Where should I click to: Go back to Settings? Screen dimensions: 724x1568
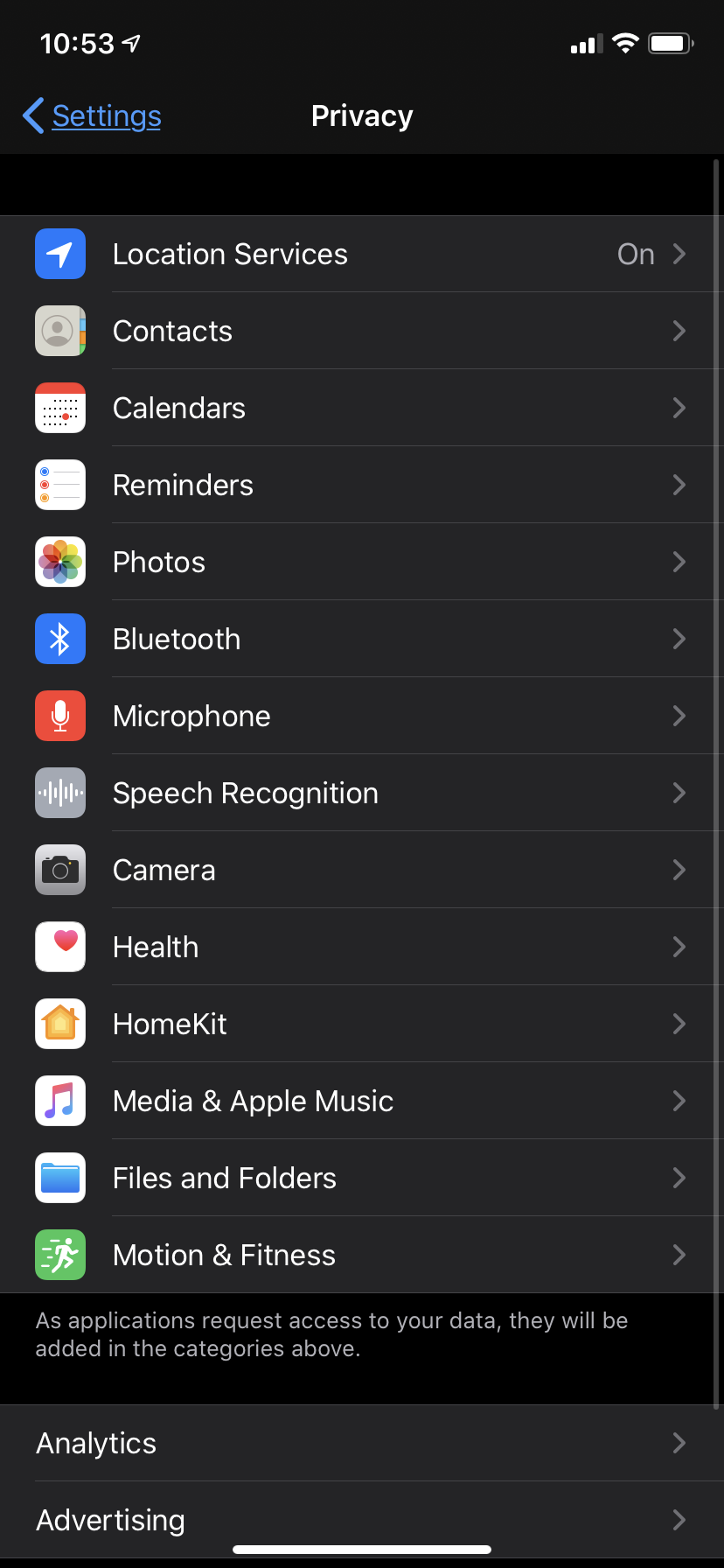pos(93,116)
